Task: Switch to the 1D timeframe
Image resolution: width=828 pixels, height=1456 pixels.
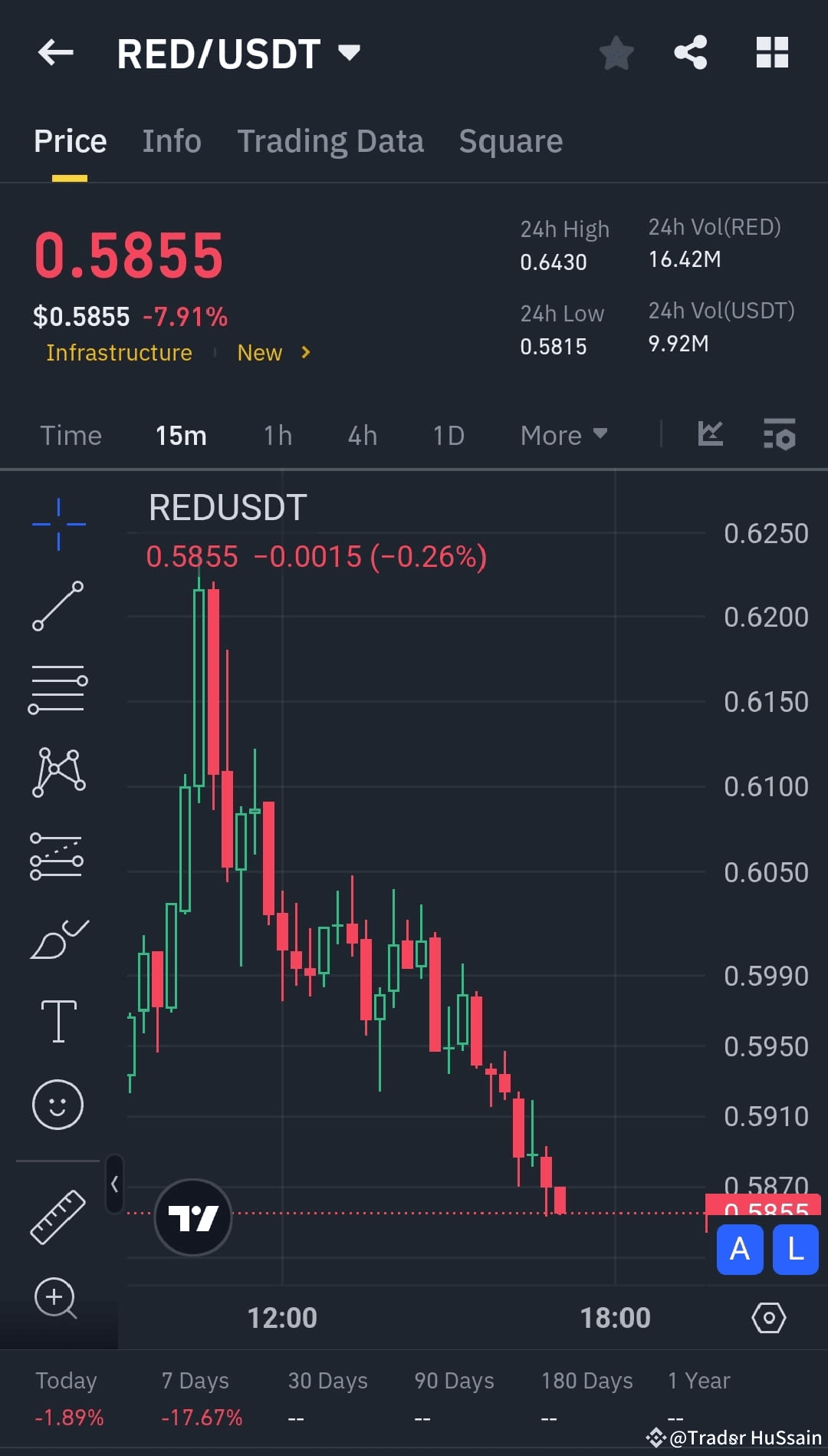Action: tap(448, 435)
